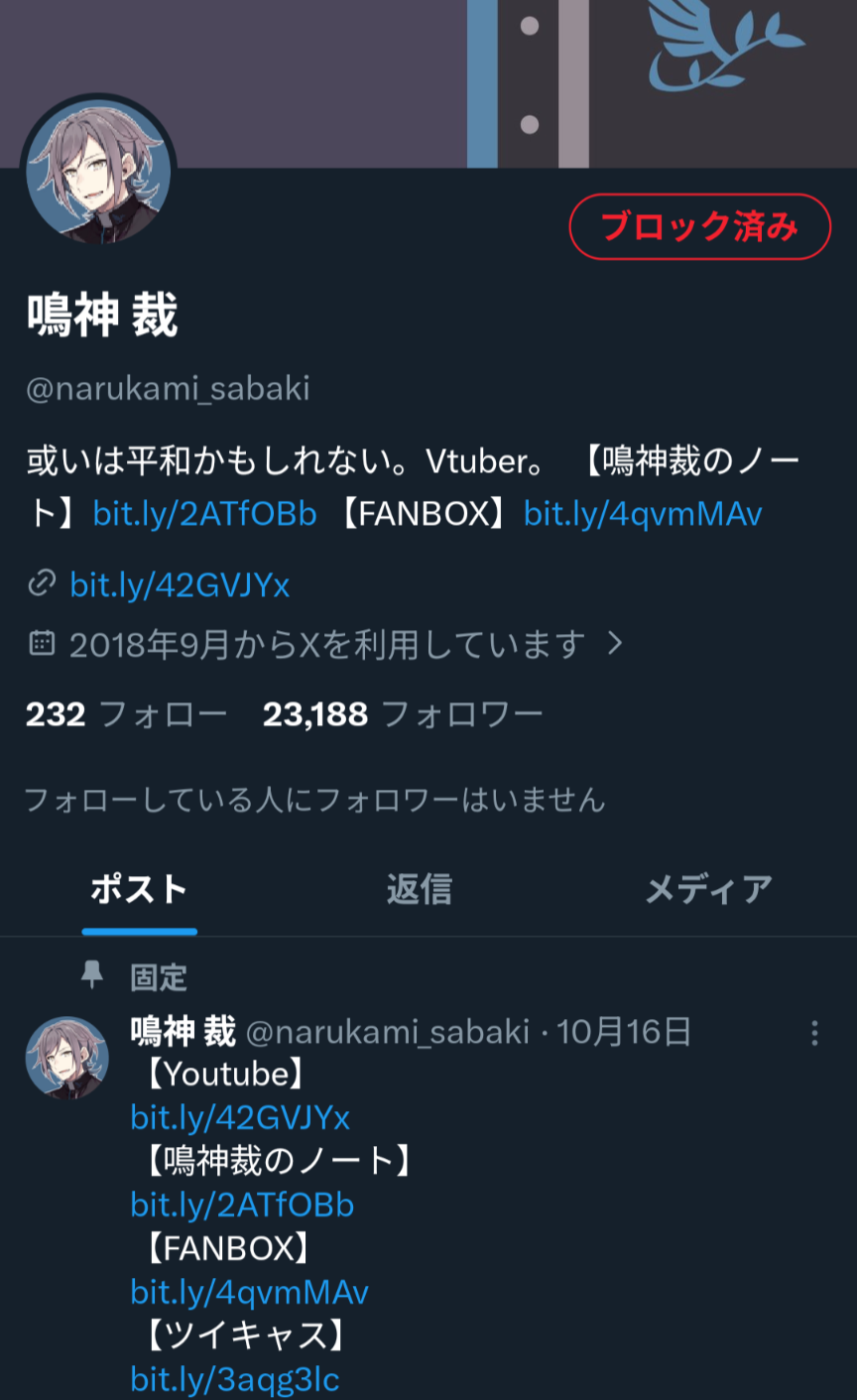Open the 23,188 フォロワー list
The image size is (857, 1400).
point(402,714)
